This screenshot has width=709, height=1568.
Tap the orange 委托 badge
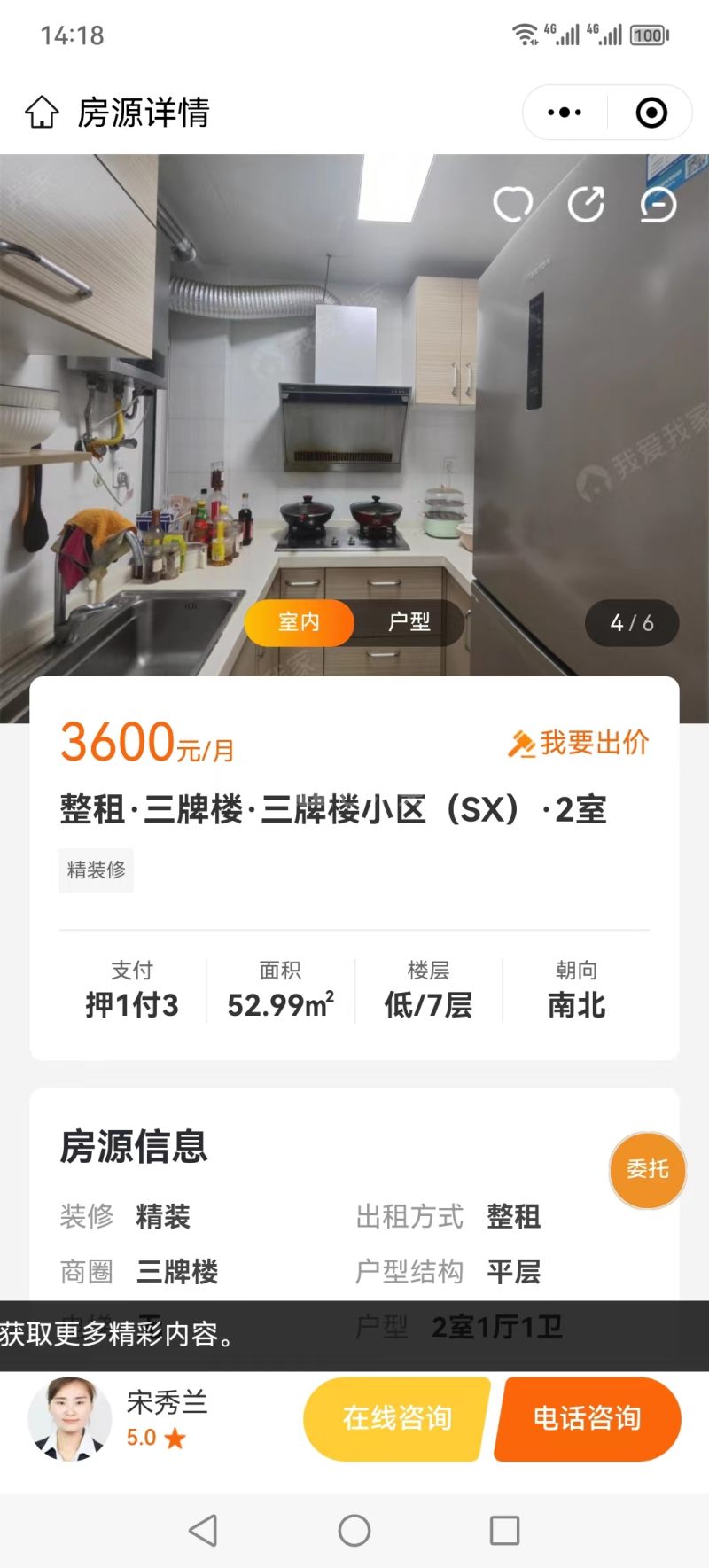coord(647,1170)
